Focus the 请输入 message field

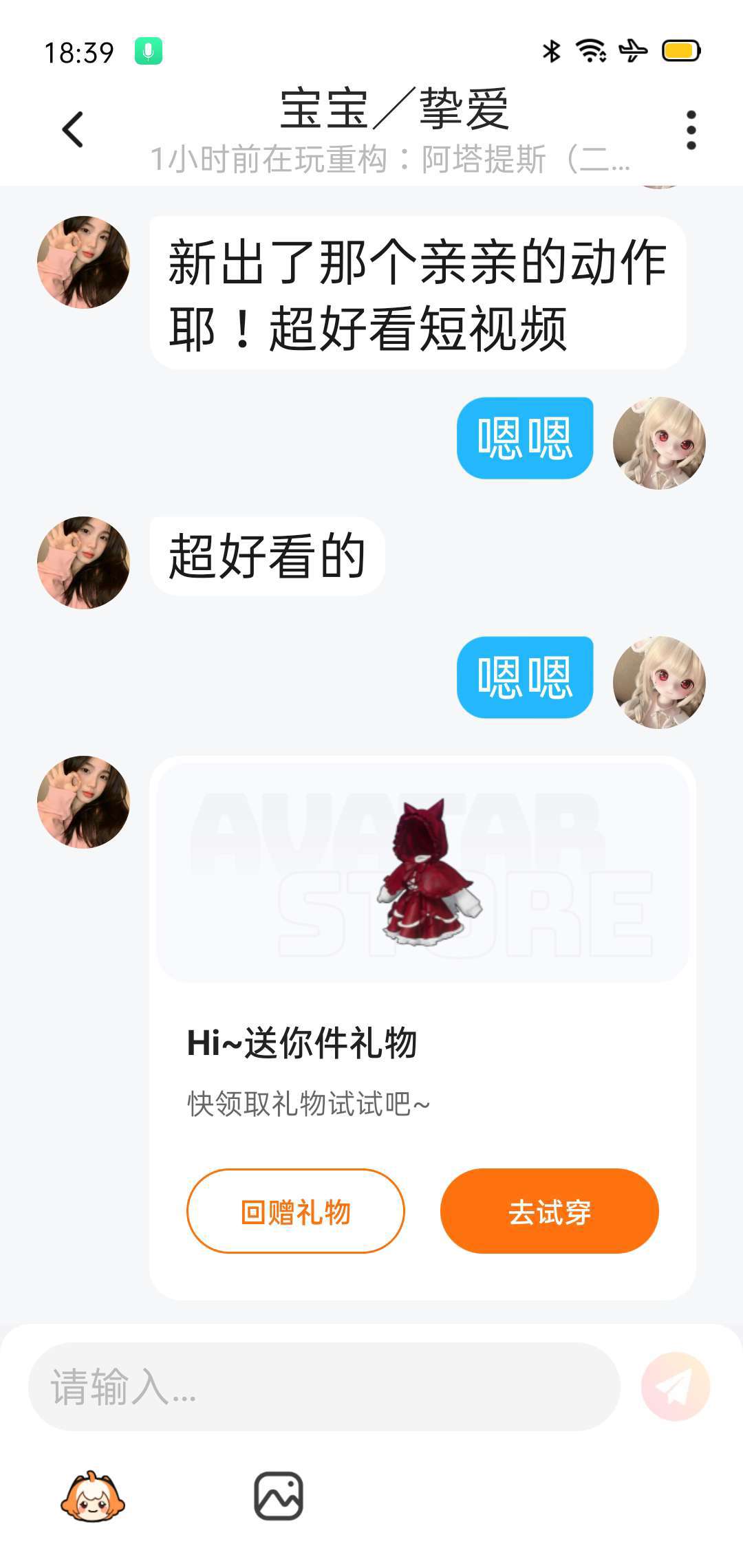(323, 1387)
